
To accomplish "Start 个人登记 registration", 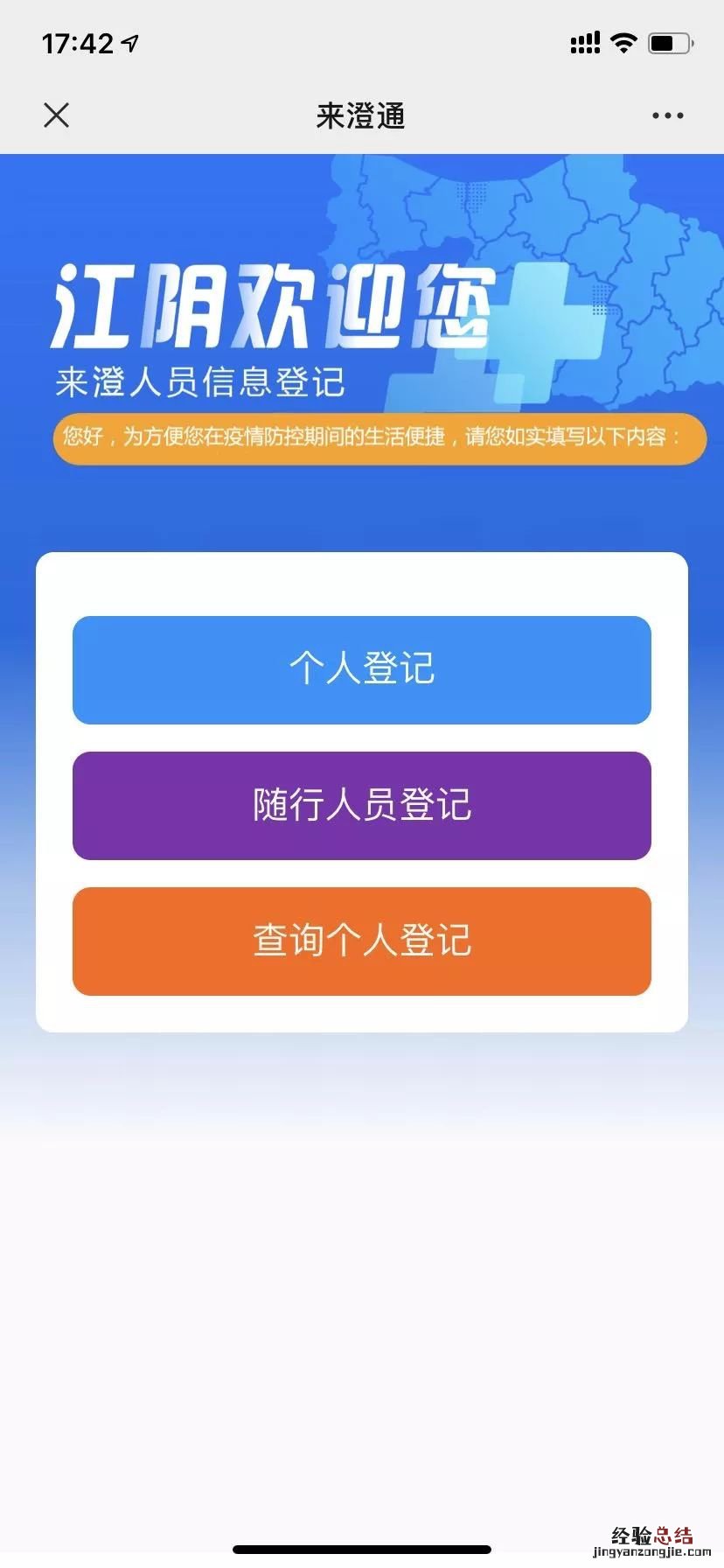I will point(362,670).
